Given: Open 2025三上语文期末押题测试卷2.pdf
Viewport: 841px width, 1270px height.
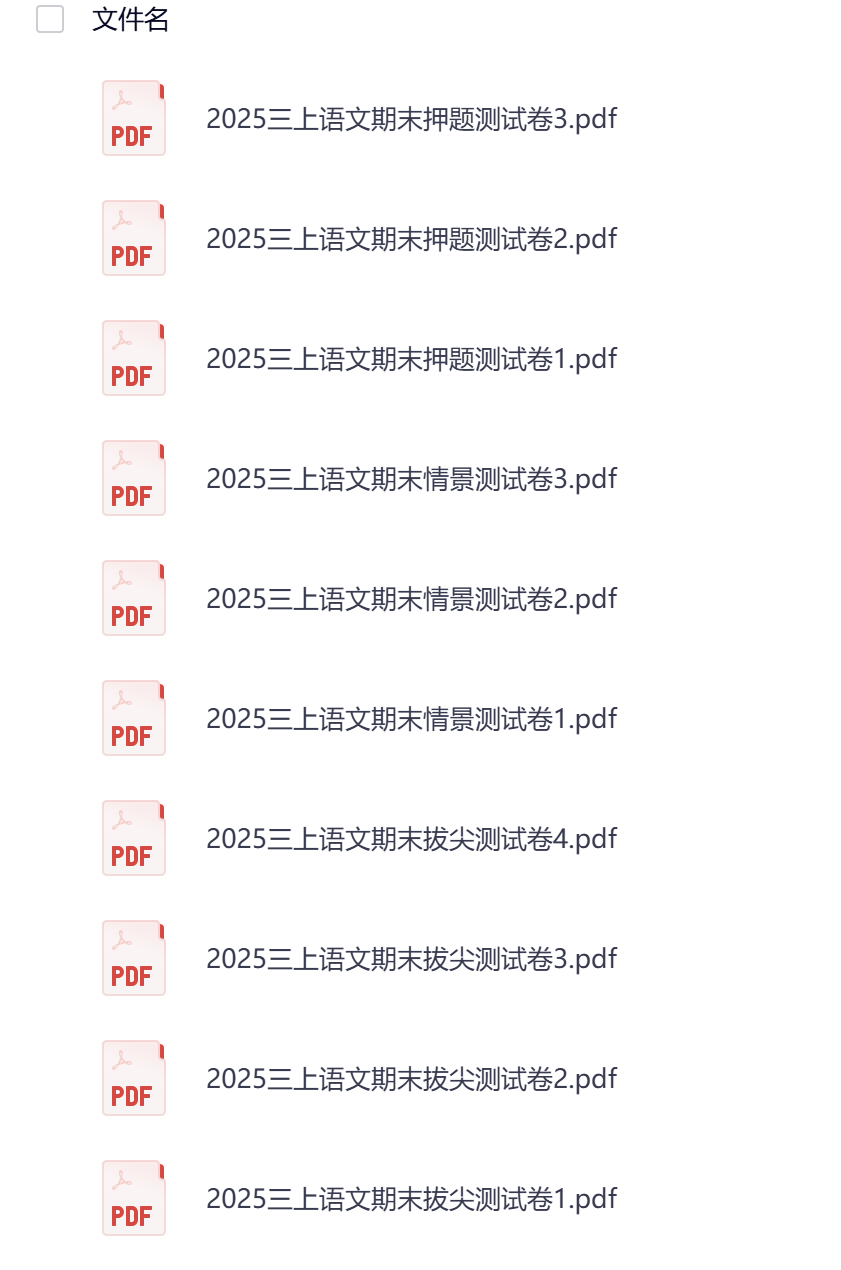Looking at the screenshot, I should click(412, 238).
